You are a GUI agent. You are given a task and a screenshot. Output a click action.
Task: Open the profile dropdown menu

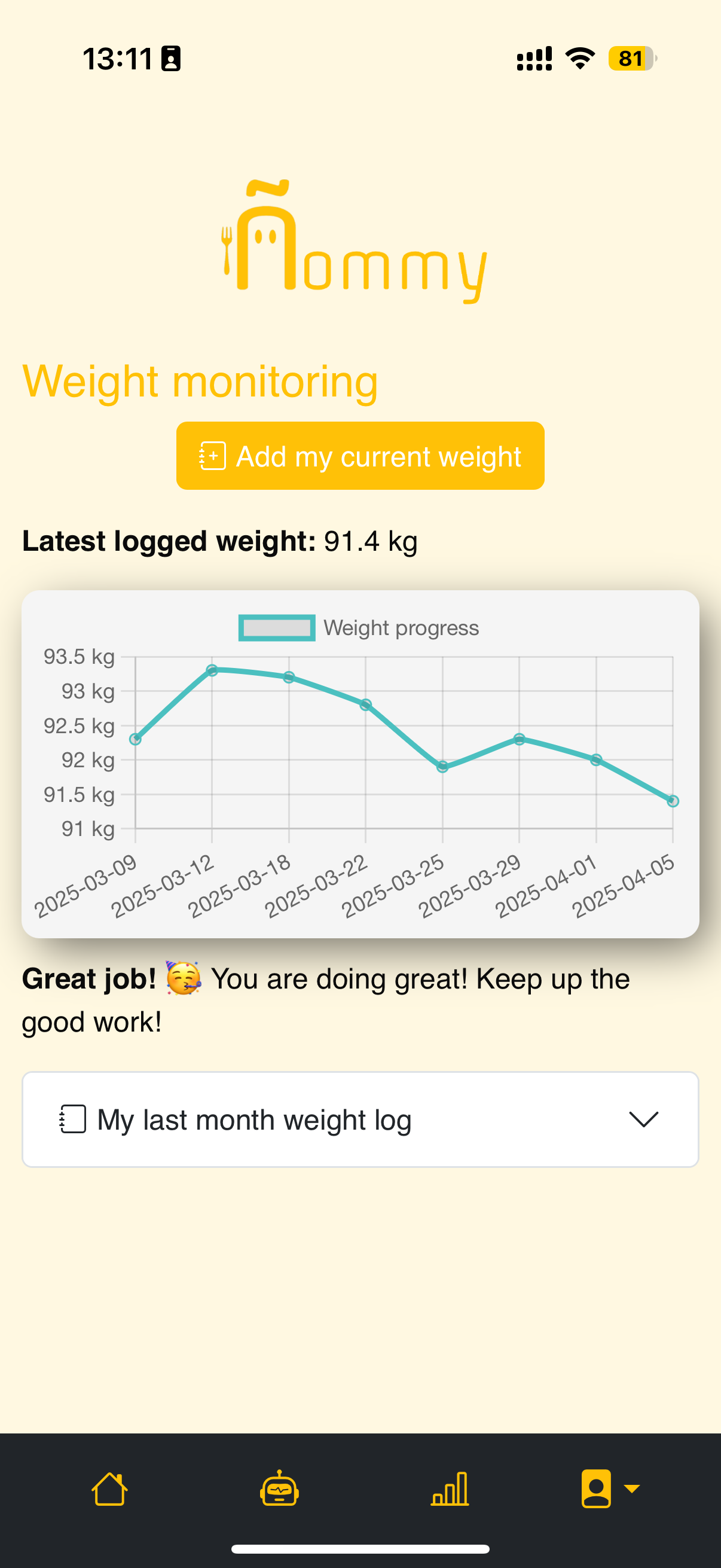point(610,1489)
